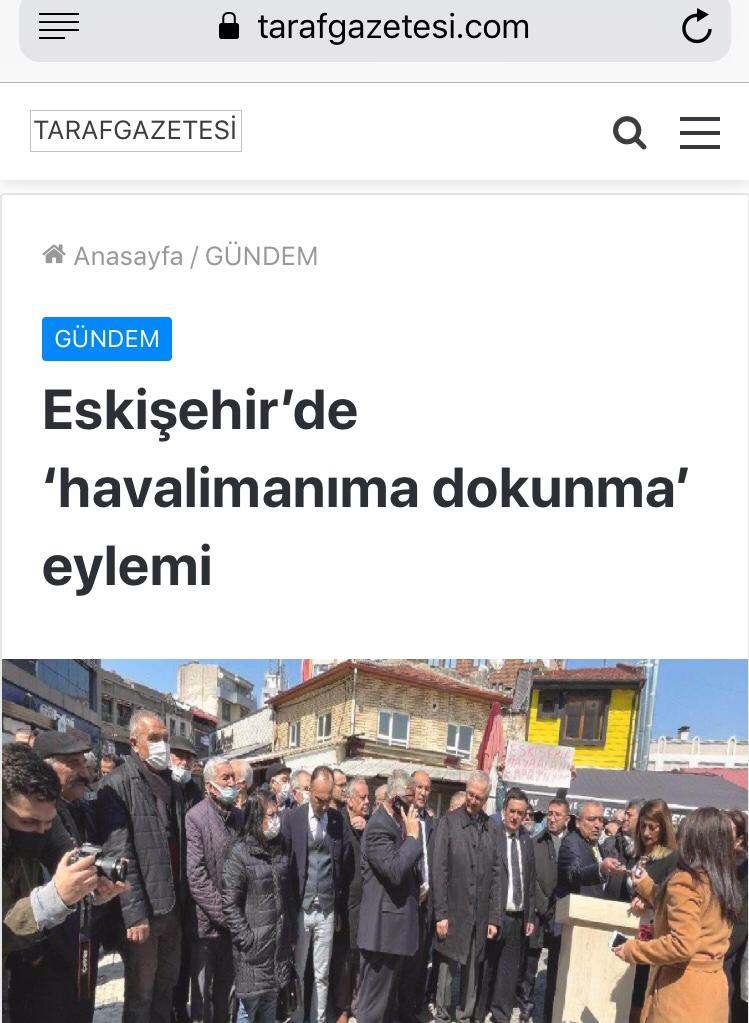Open the GÜNDEM breadcrumb category

click(x=261, y=256)
